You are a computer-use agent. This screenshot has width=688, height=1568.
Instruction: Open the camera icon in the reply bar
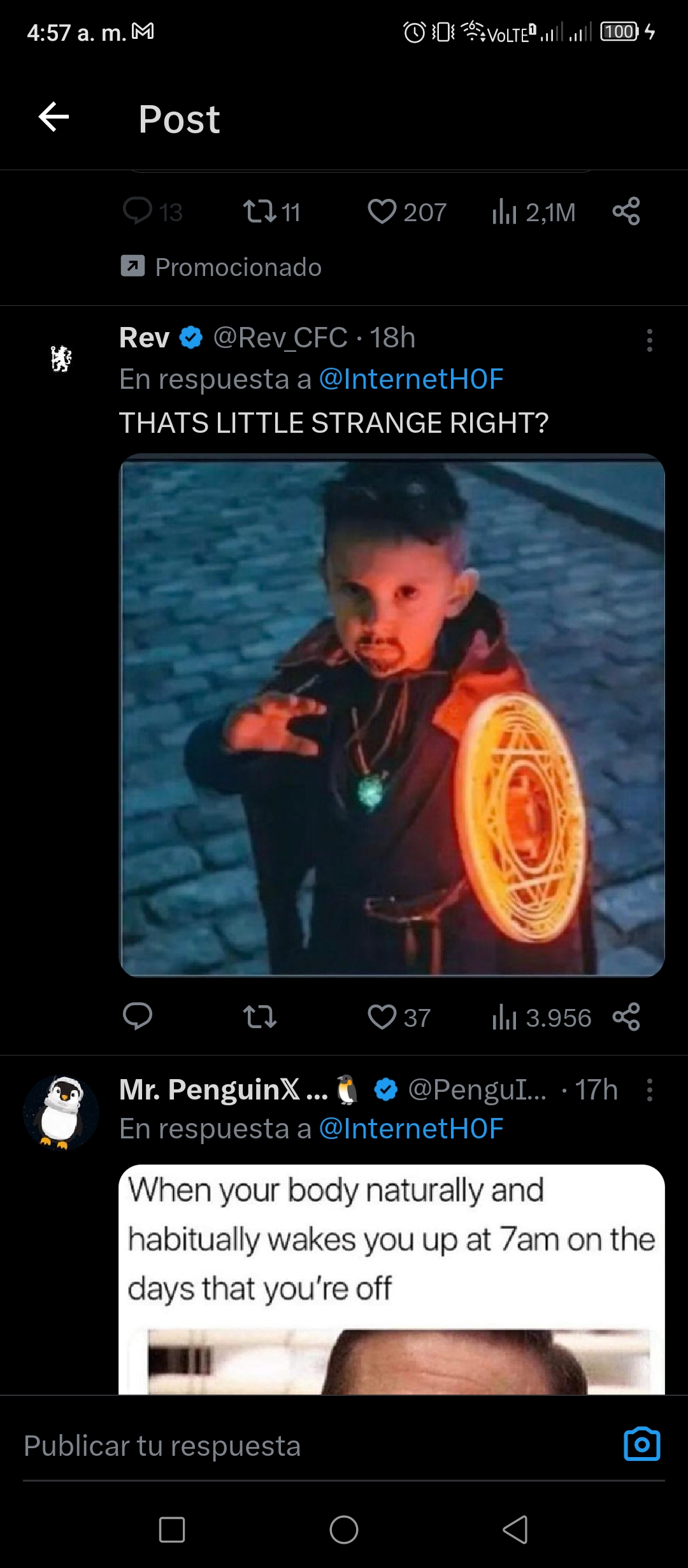coord(642,1444)
